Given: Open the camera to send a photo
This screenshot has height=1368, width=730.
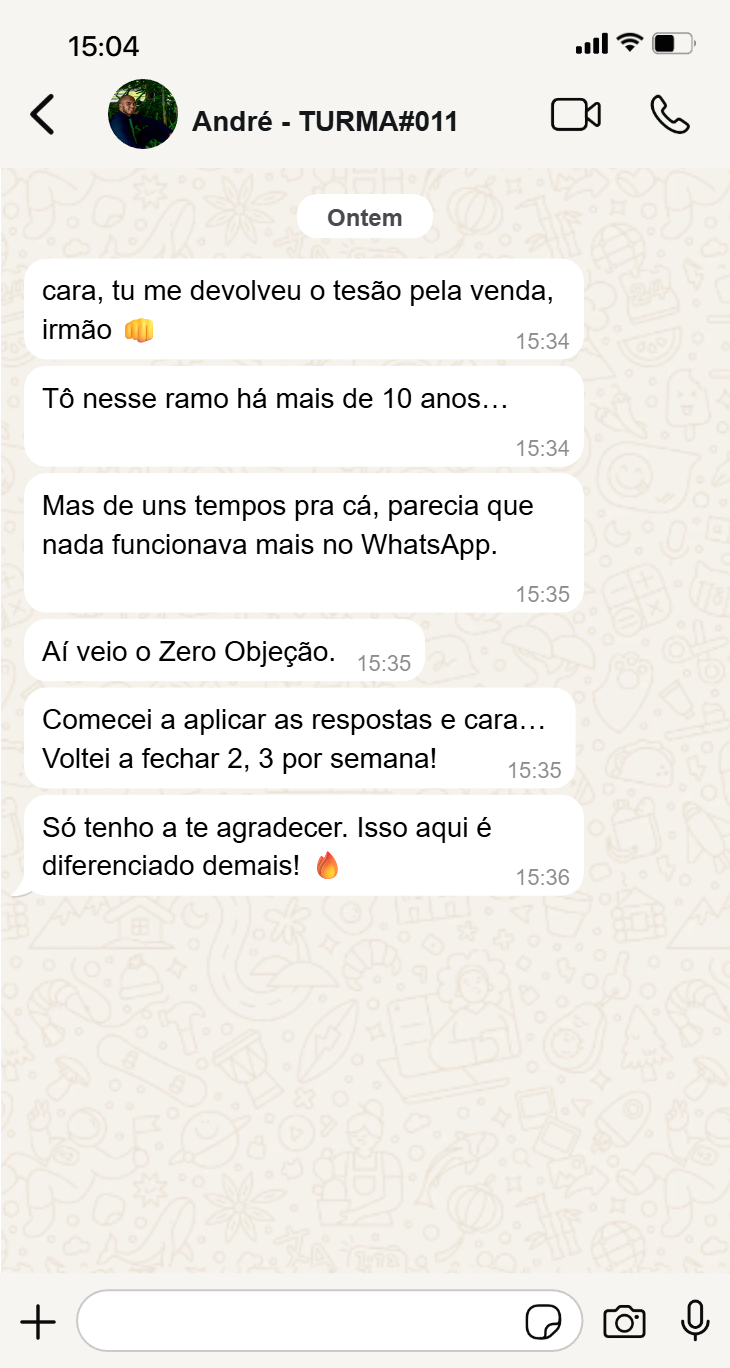Looking at the screenshot, I should click(x=624, y=1322).
